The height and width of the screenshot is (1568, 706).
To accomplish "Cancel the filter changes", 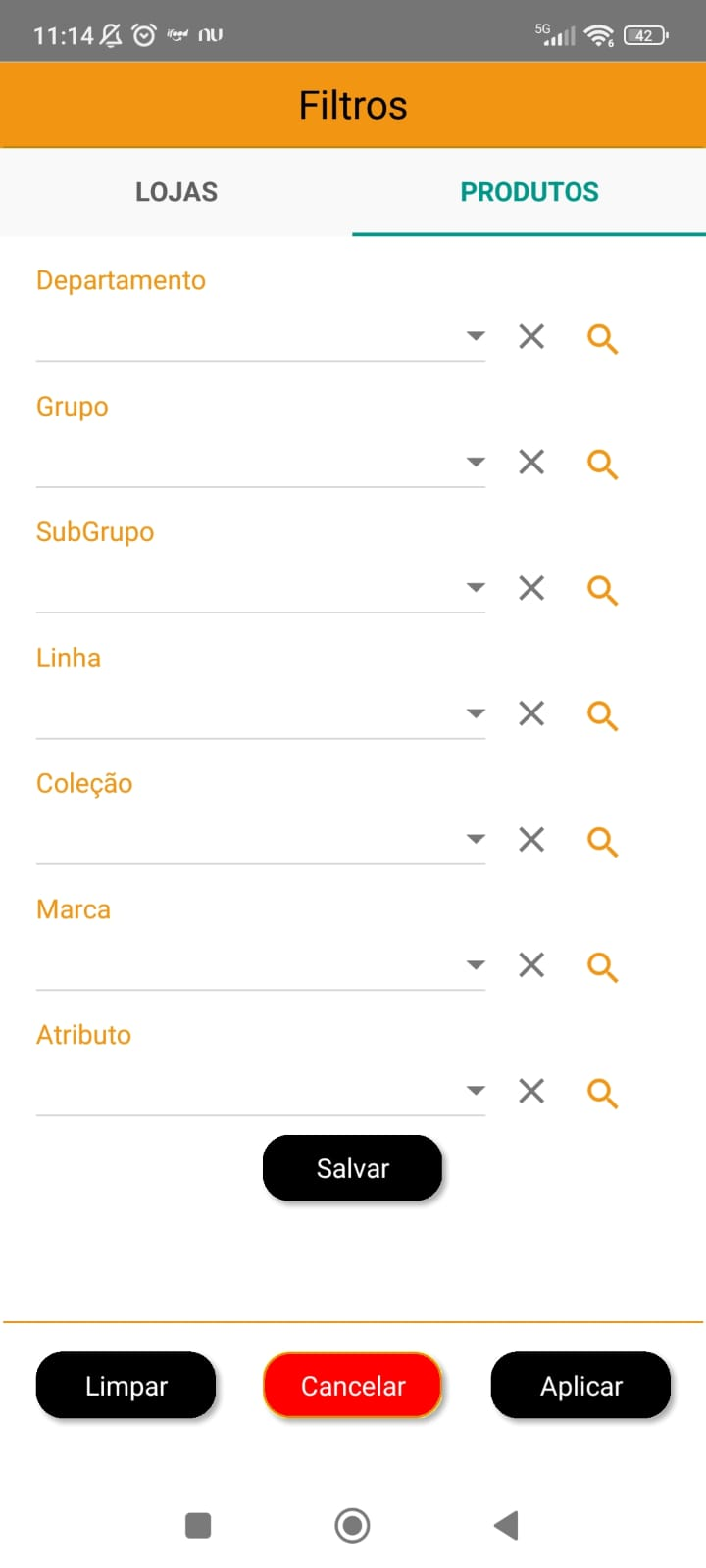I will pos(353,1386).
